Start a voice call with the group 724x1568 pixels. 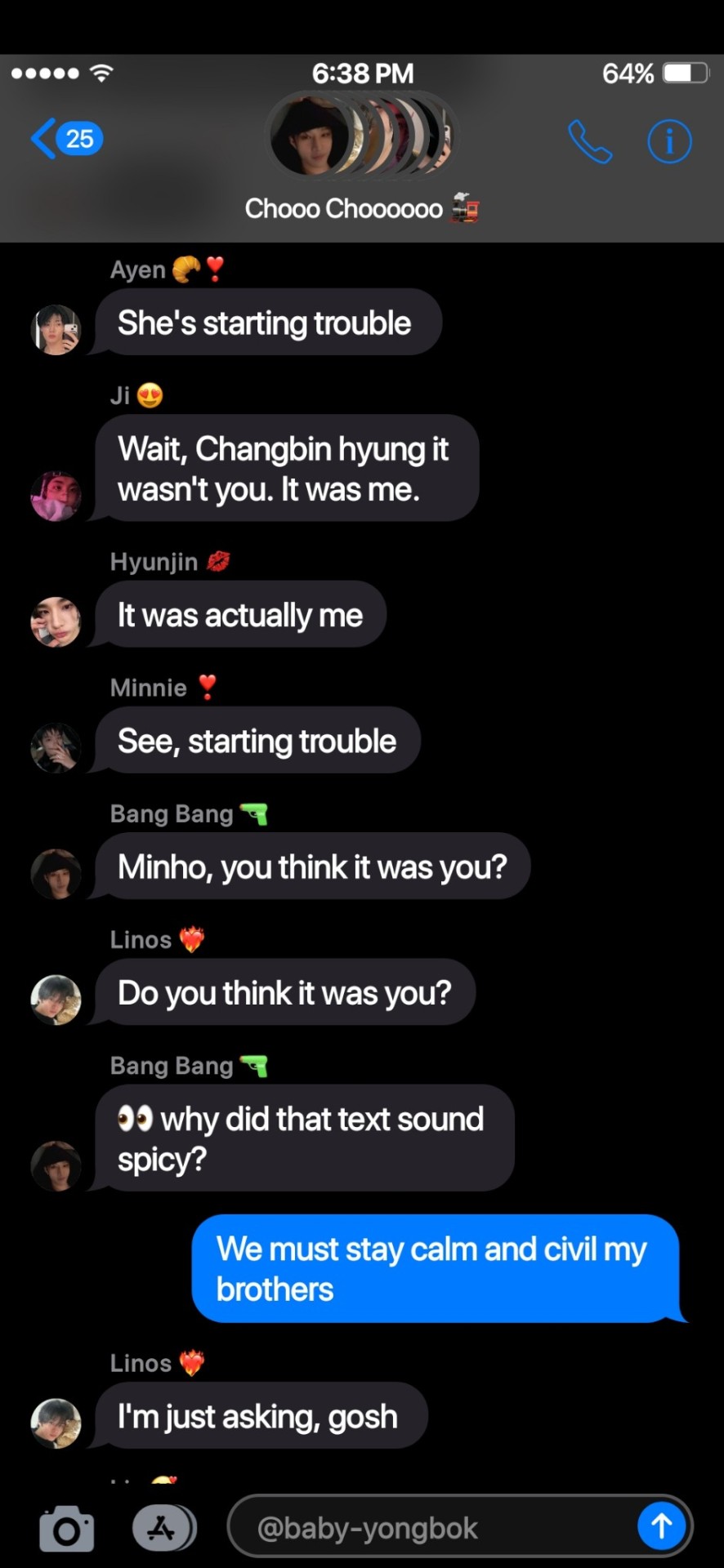[x=589, y=142]
